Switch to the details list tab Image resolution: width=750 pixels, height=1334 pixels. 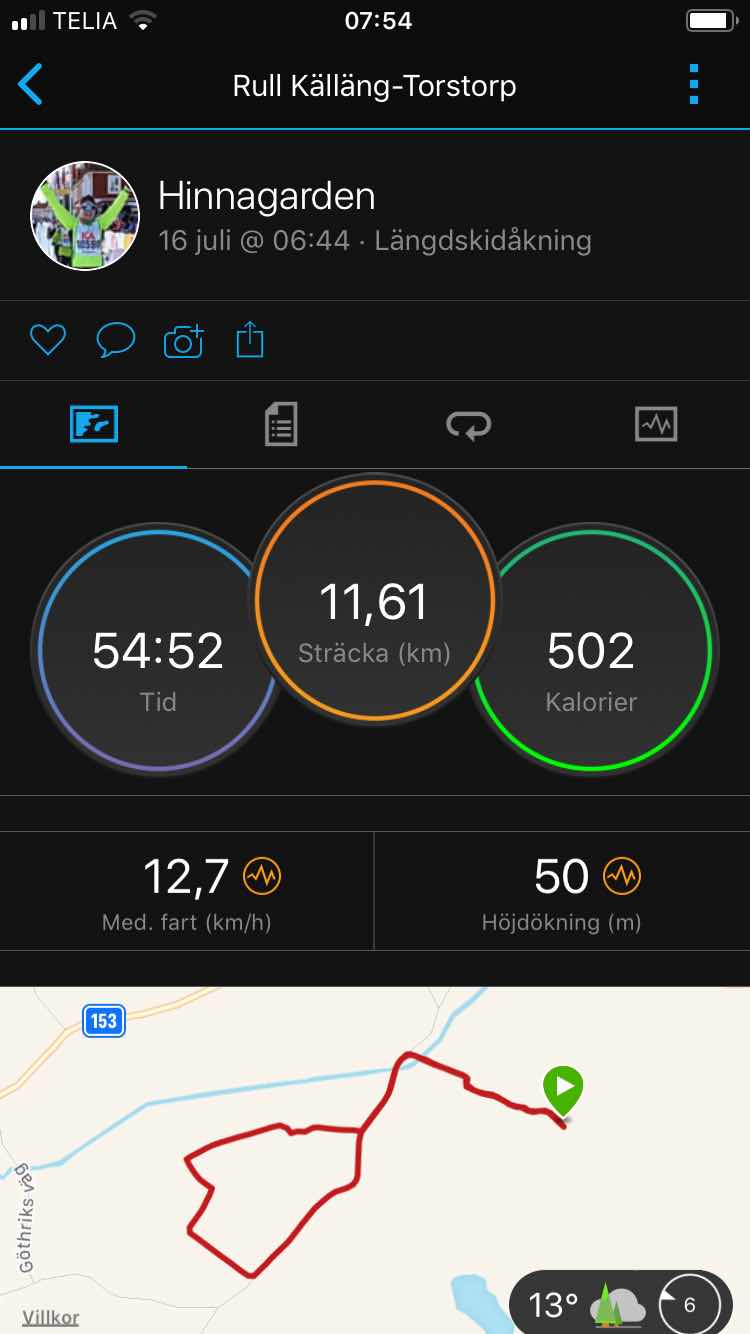(x=281, y=424)
